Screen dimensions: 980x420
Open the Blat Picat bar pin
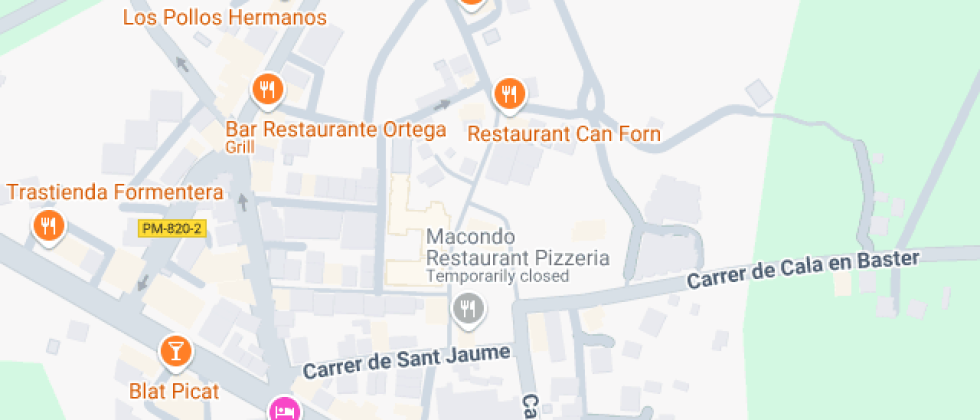[175, 351]
